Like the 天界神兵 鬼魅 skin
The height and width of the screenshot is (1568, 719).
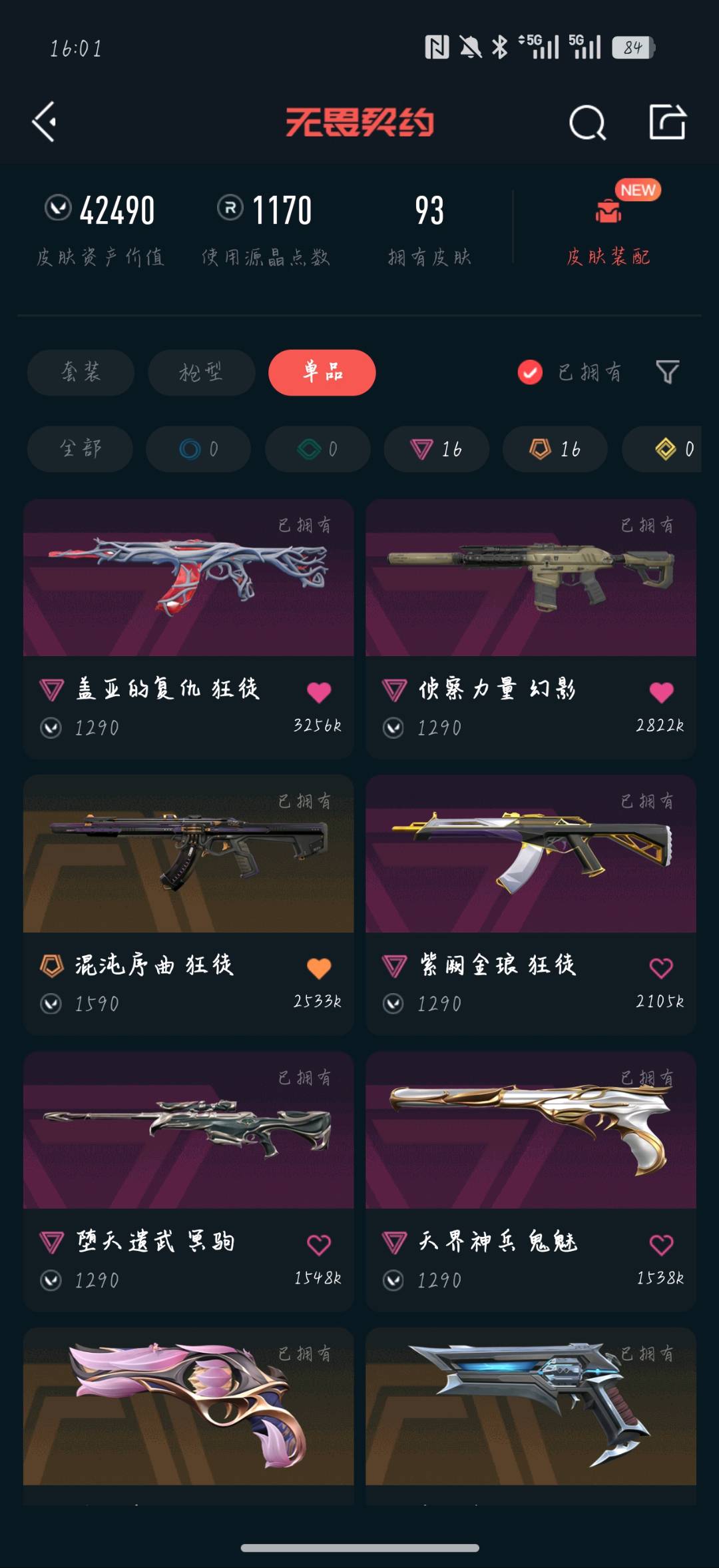(661, 1244)
